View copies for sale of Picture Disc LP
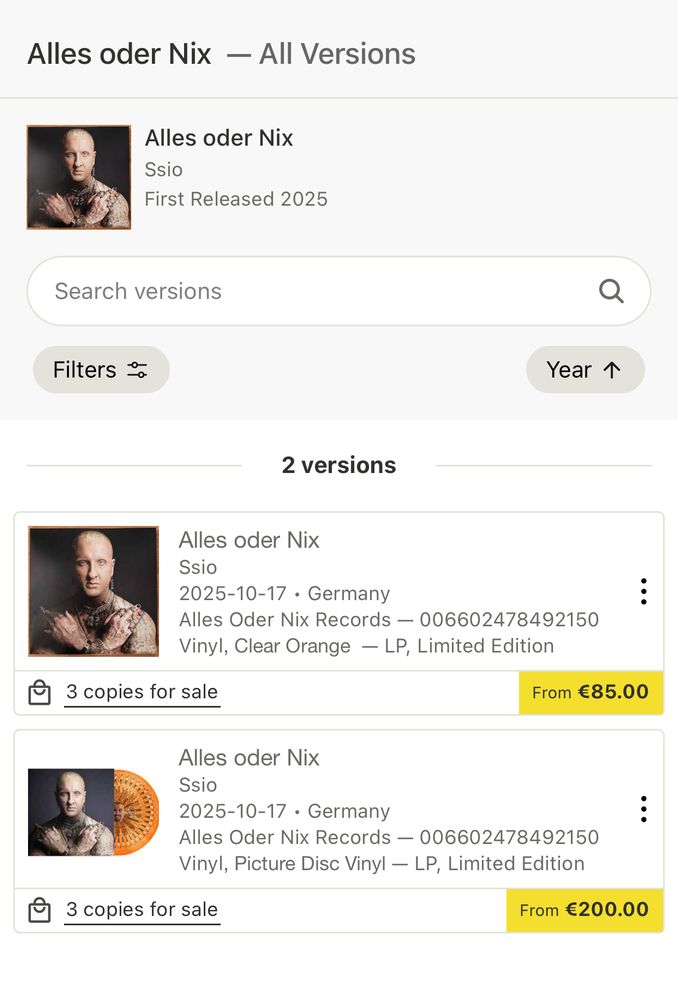The width and height of the screenshot is (678, 1000). pos(141,910)
